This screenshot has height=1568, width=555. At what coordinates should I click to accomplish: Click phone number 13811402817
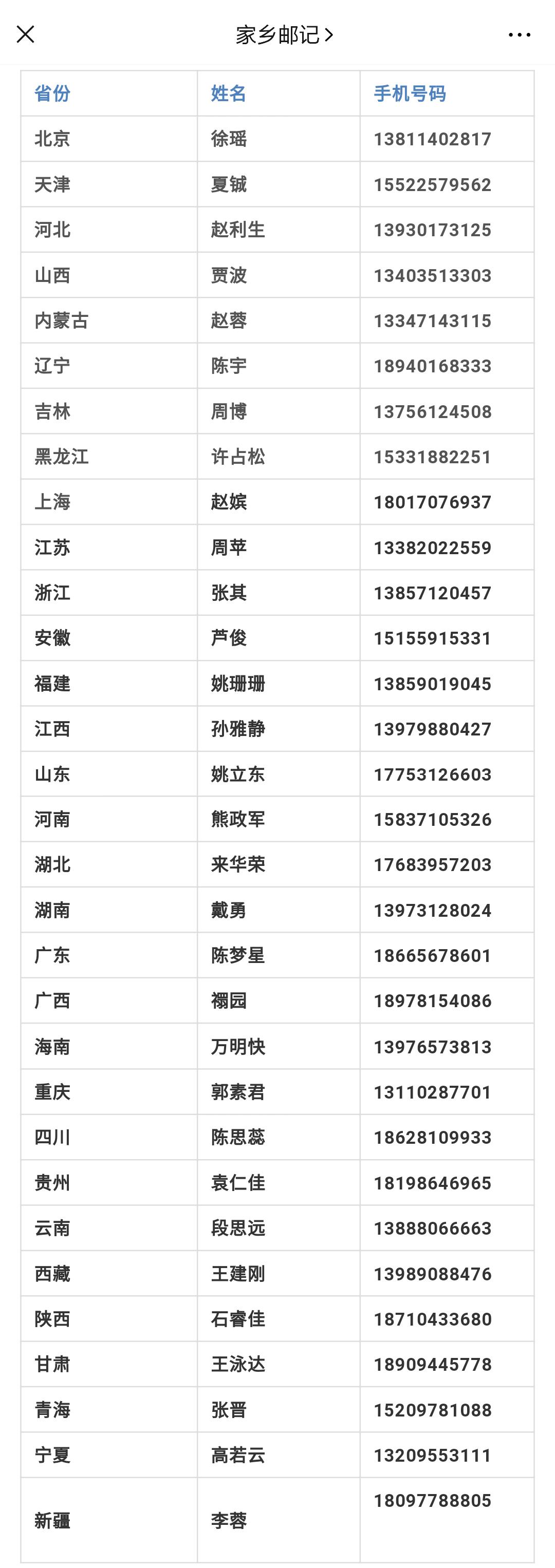pos(432,139)
